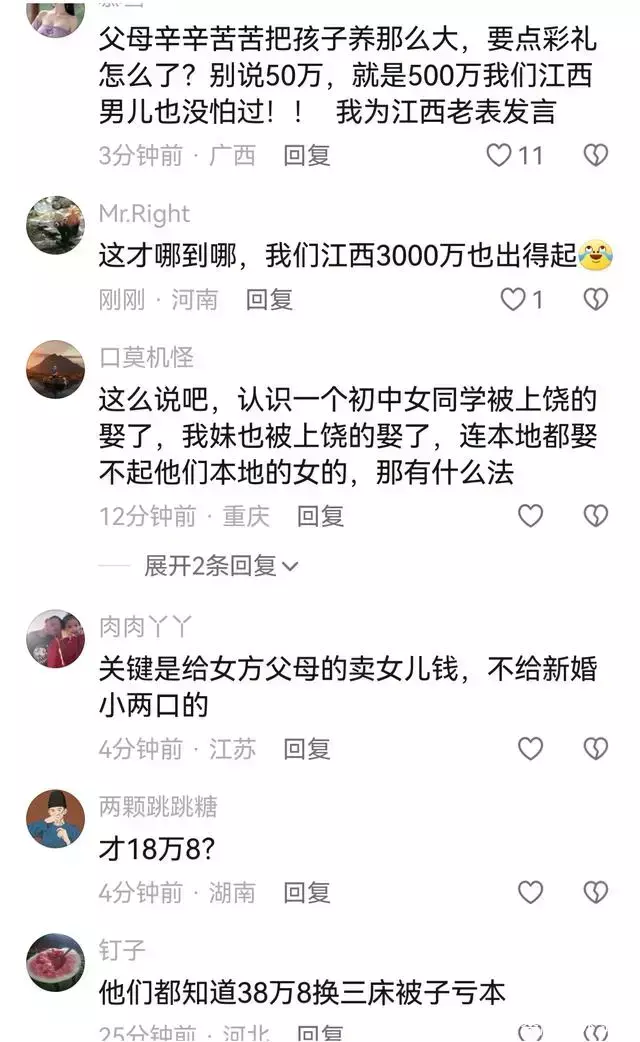Like 口莫机怪's comment

pyautogui.click(x=530, y=516)
